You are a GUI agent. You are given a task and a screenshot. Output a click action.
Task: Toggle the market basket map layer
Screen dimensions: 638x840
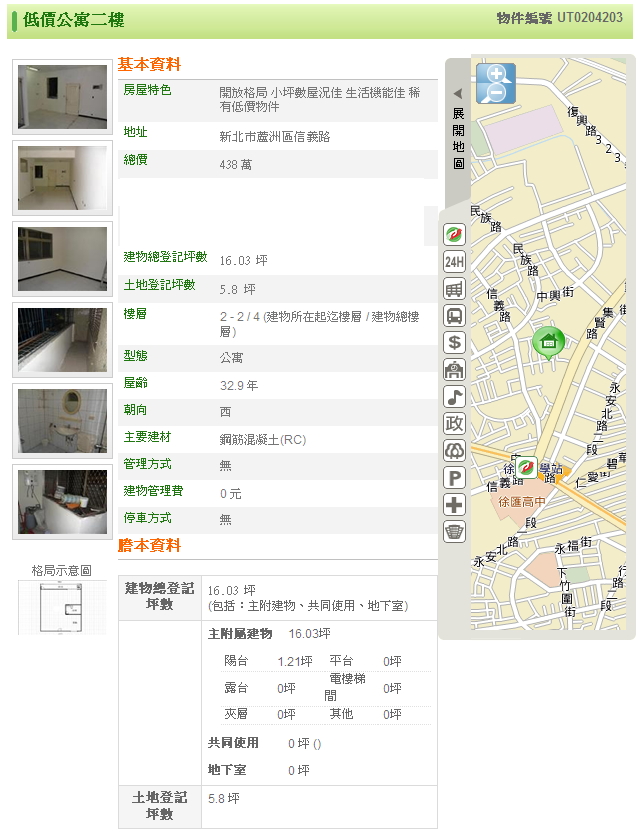click(x=454, y=532)
